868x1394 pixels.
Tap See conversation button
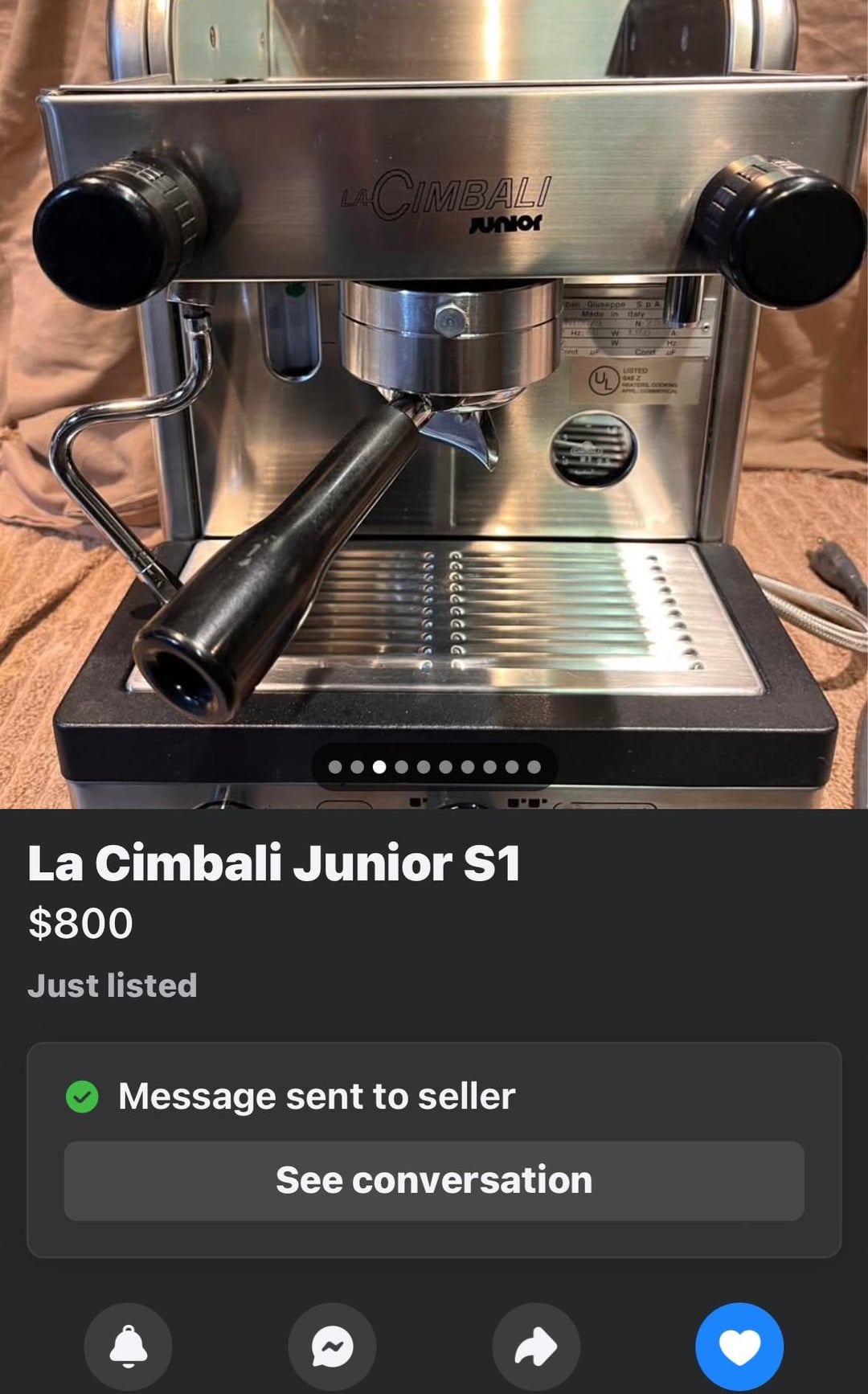pos(434,1180)
